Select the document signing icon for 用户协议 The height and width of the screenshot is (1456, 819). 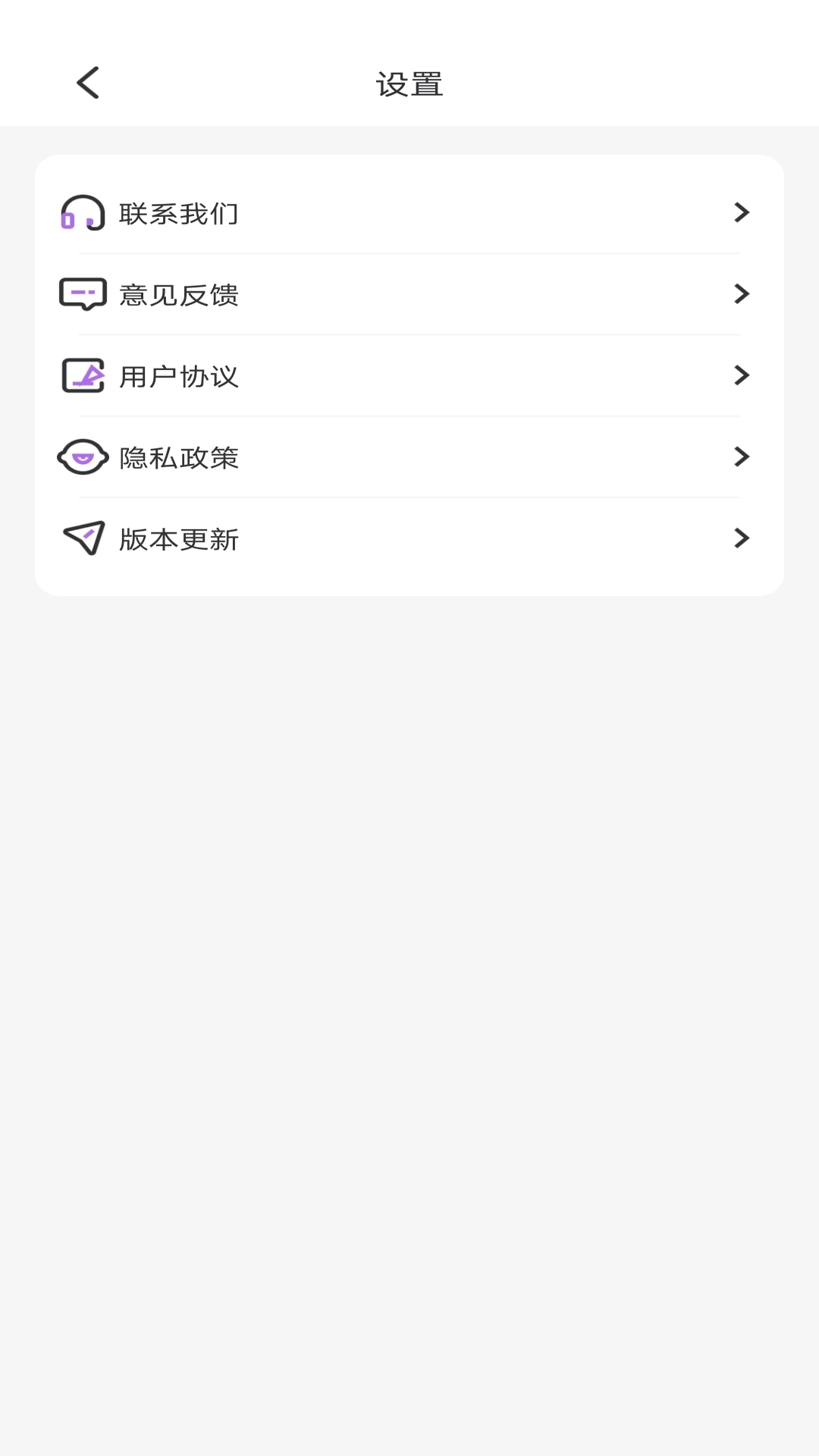83,375
